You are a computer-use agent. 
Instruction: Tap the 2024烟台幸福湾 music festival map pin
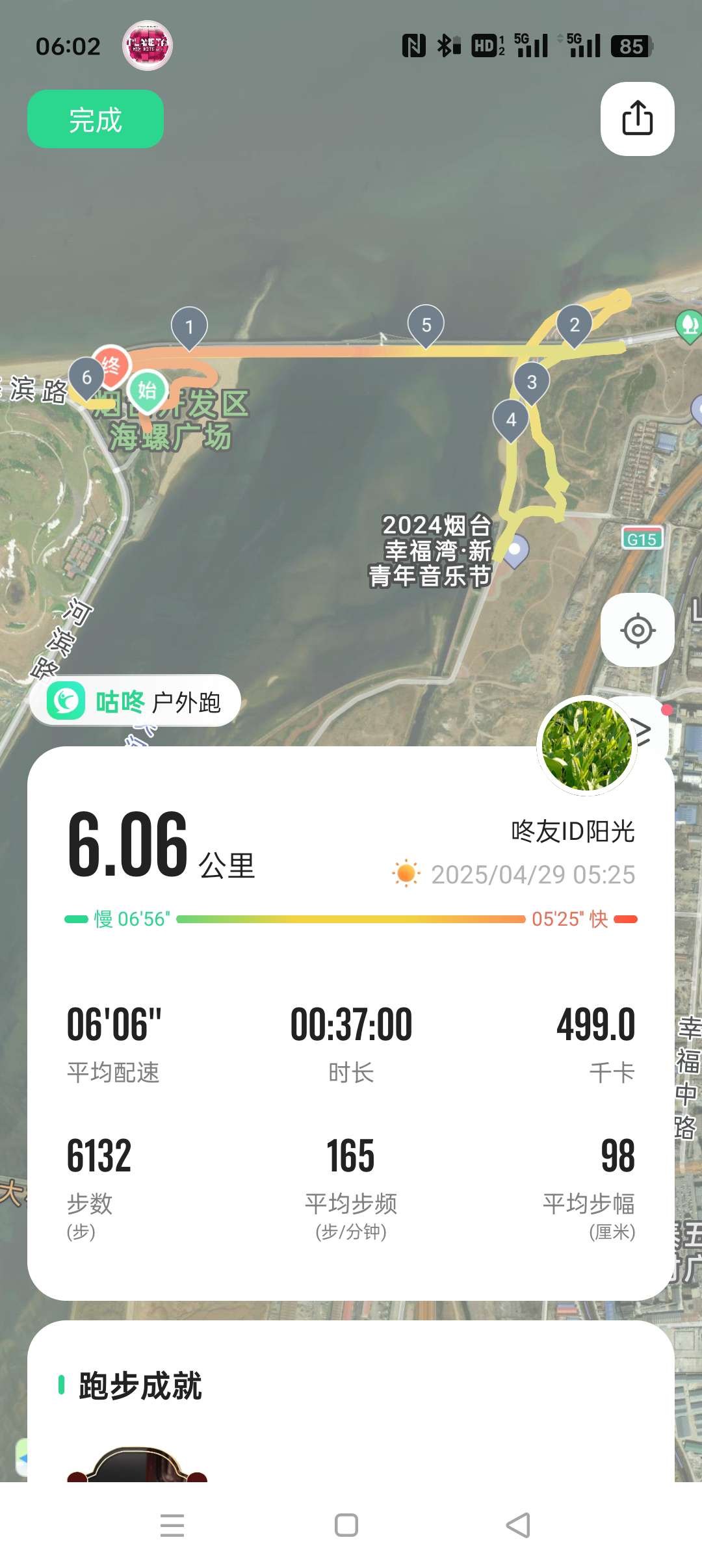coord(515,550)
